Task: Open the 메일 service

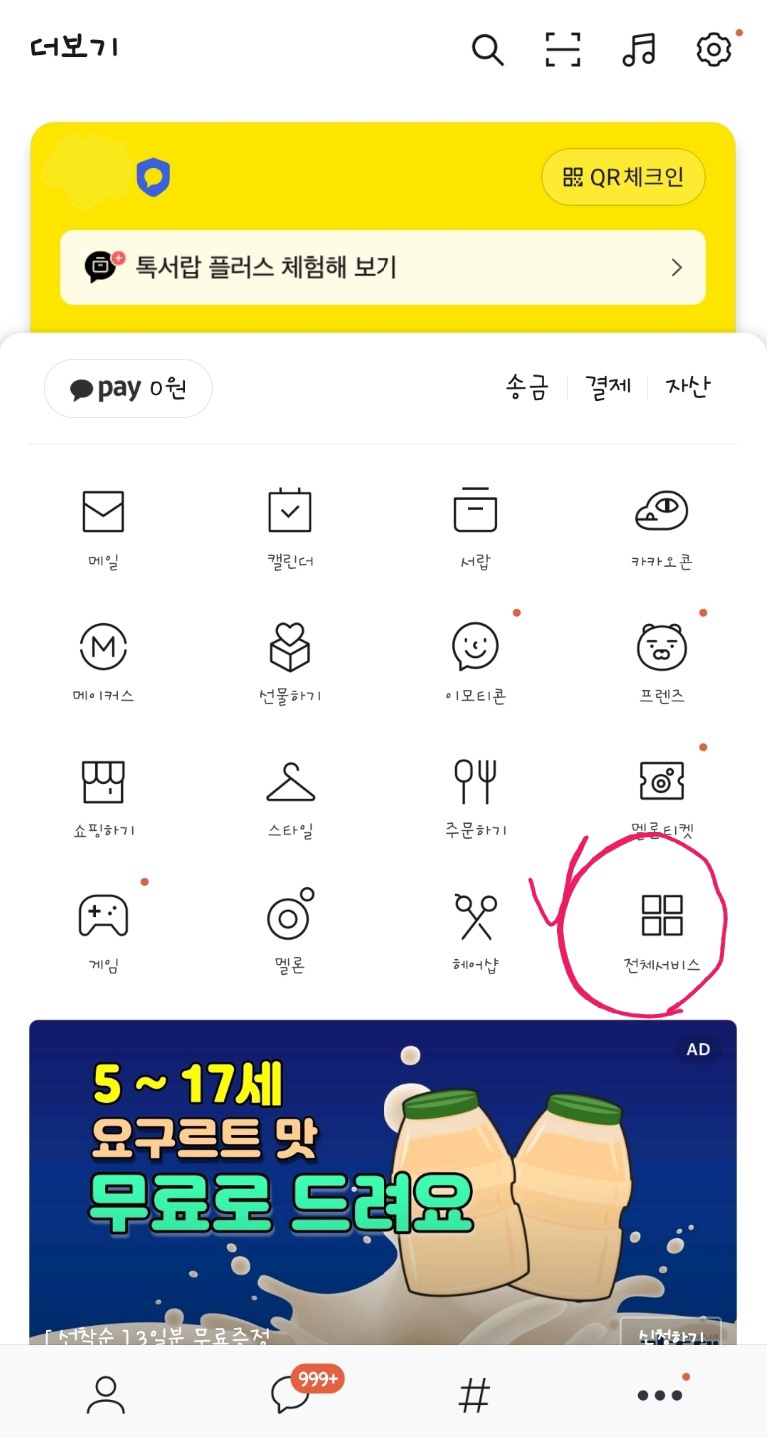Action: (103, 529)
